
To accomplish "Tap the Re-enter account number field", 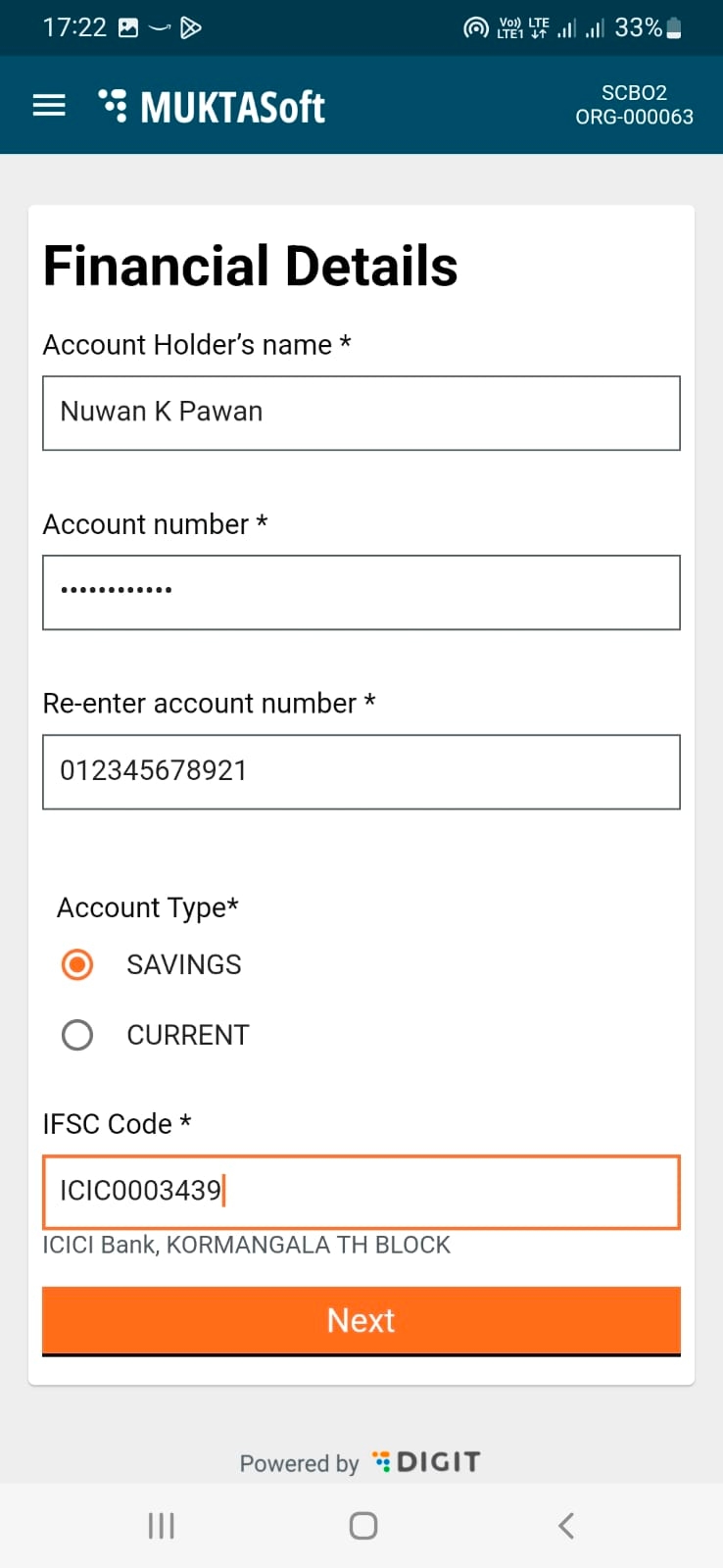I will (361, 771).
